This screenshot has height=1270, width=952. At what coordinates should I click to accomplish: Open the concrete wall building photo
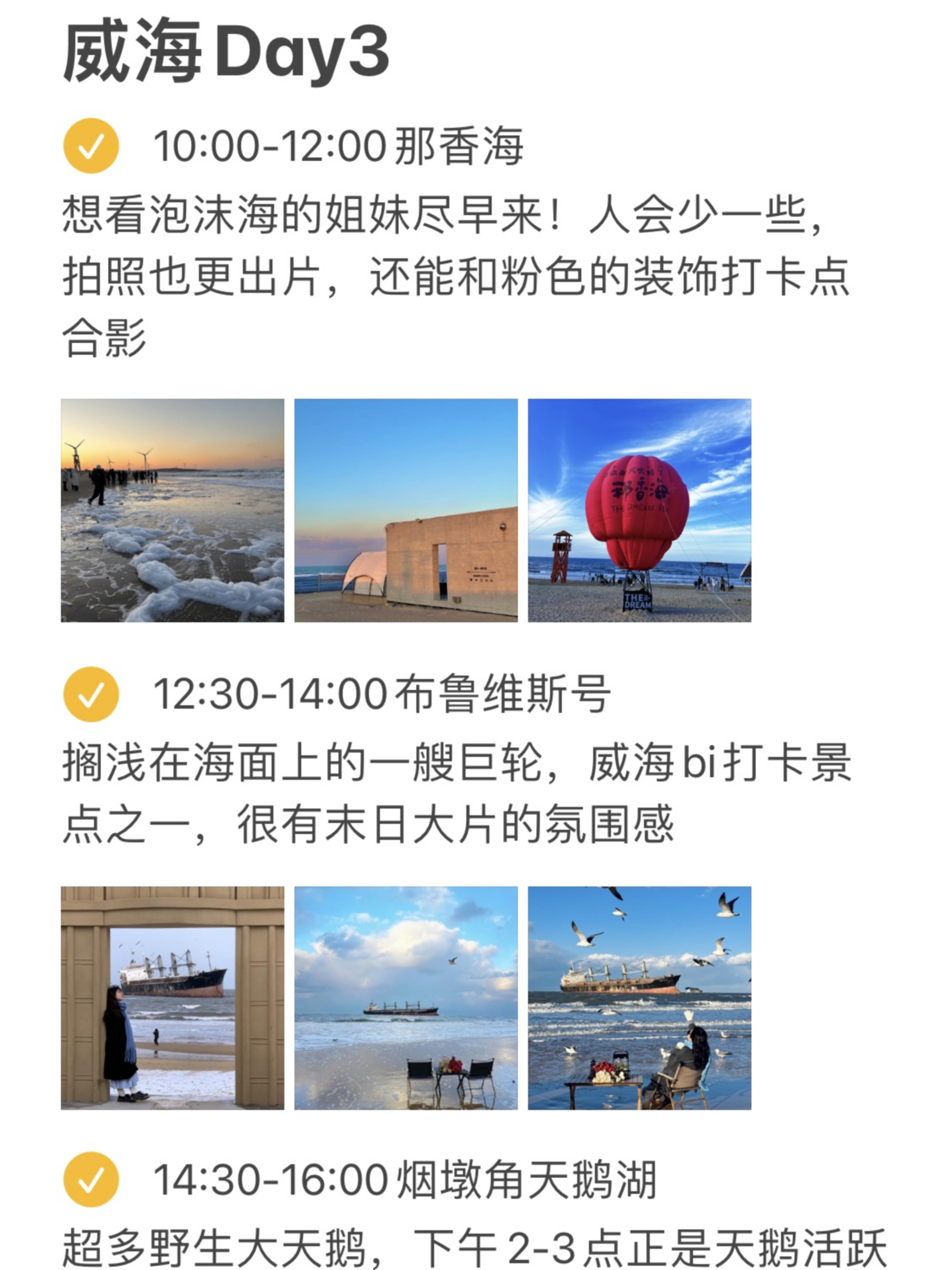pos(406,510)
